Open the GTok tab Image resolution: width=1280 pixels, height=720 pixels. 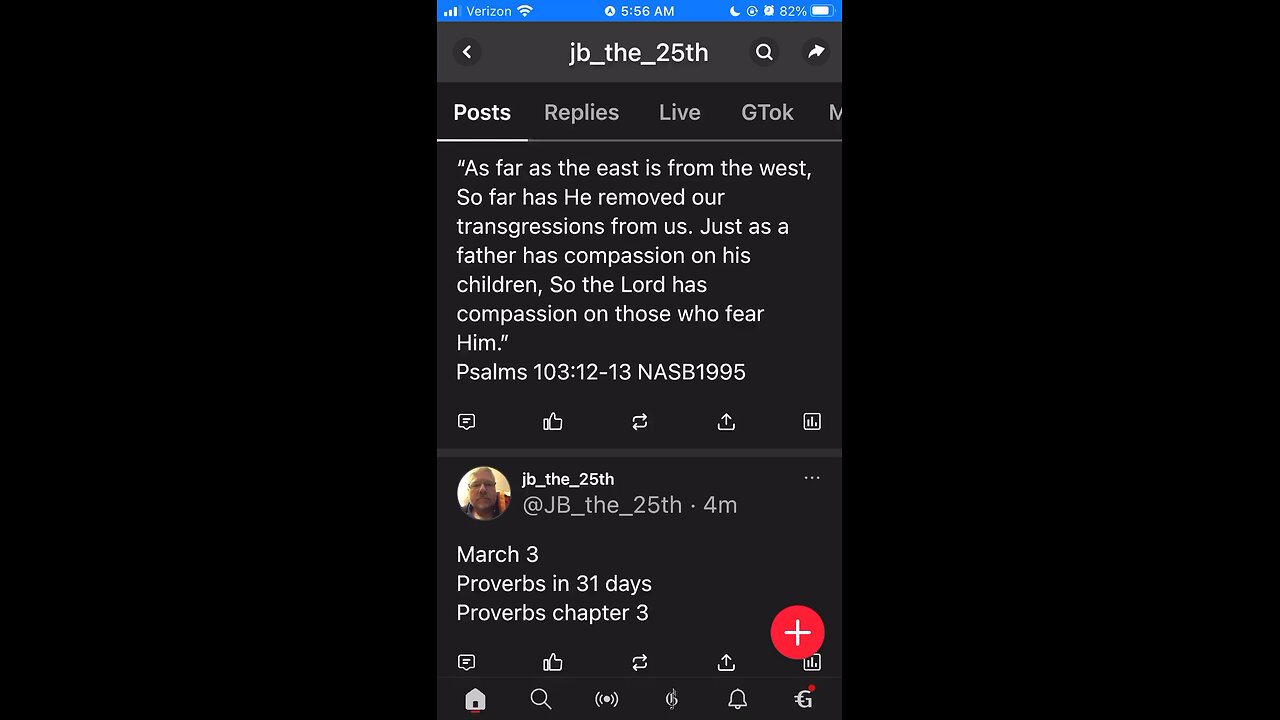click(767, 112)
